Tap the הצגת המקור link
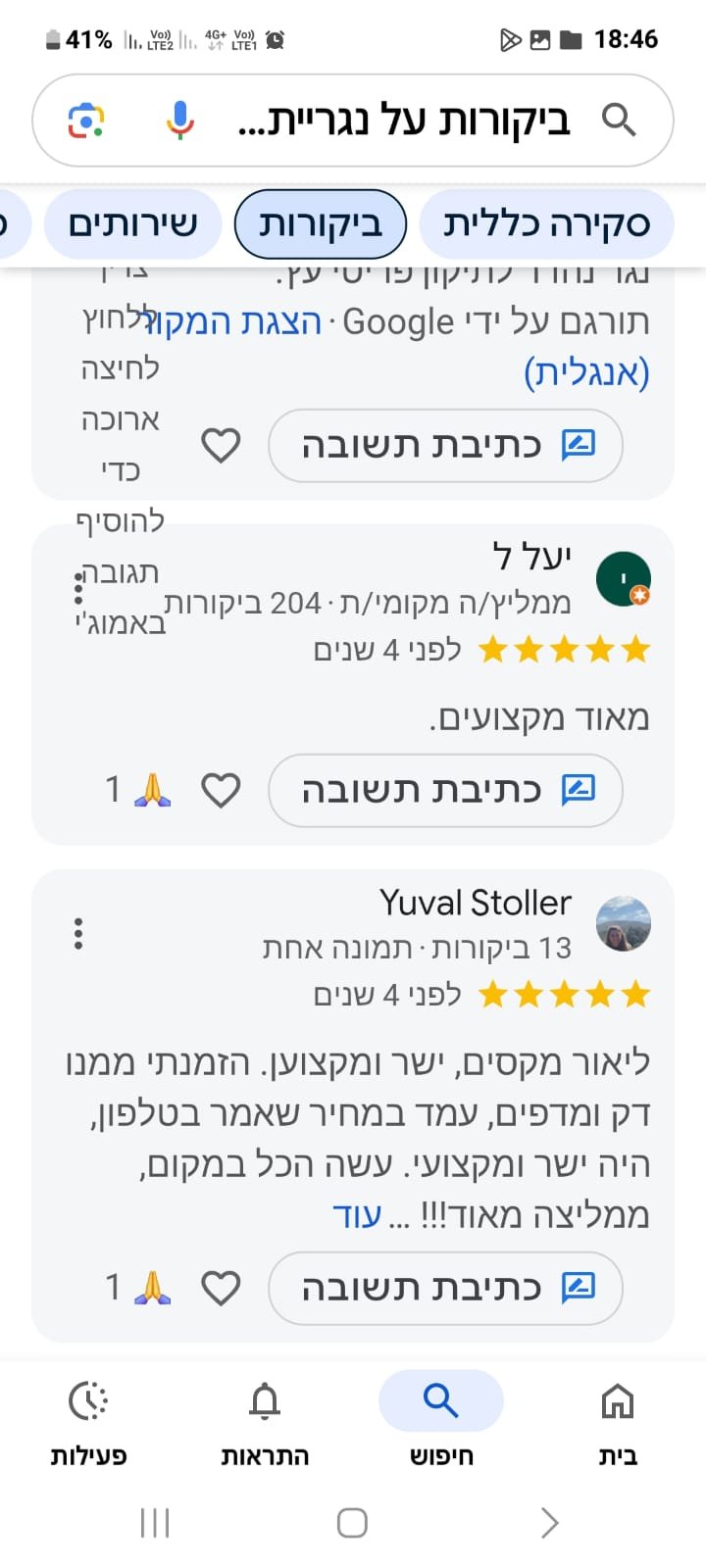 click(x=233, y=321)
